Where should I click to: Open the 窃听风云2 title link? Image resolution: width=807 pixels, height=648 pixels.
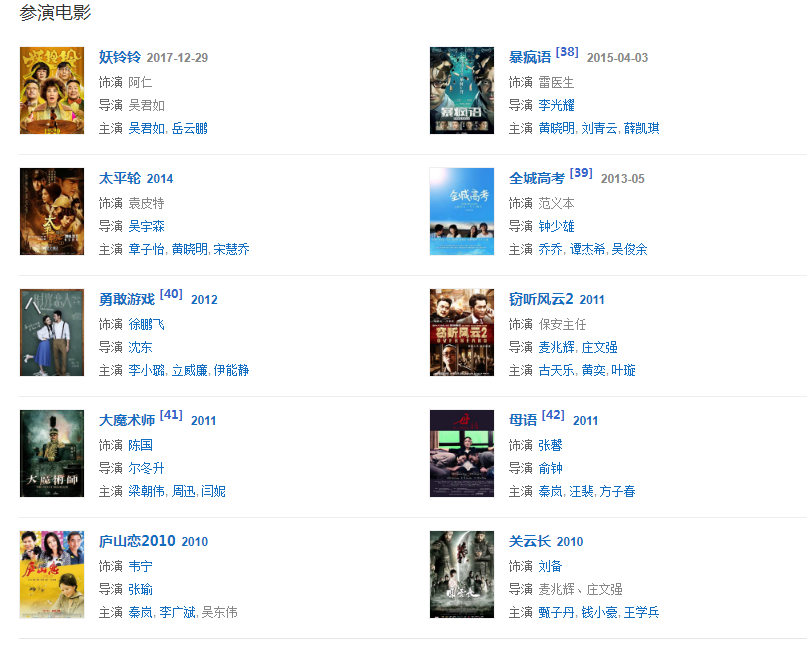tap(541, 299)
